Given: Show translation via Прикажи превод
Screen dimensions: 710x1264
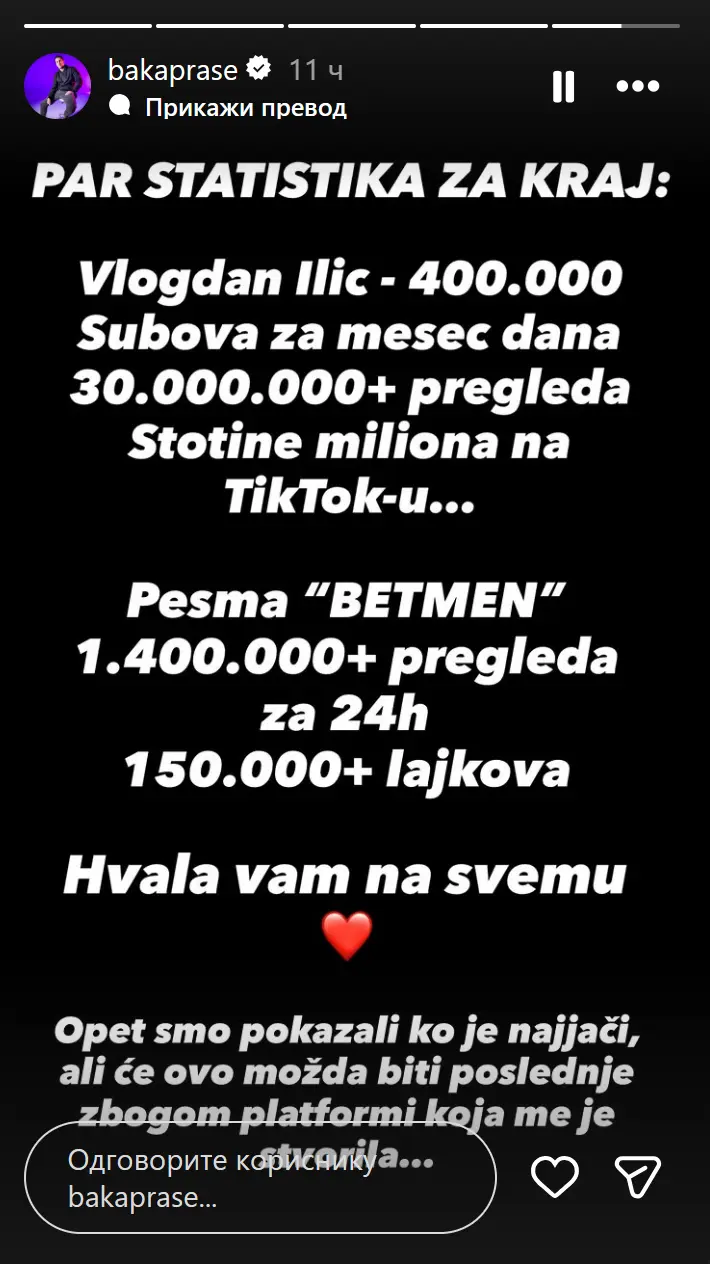Looking at the screenshot, I should click(x=245, y=107).
